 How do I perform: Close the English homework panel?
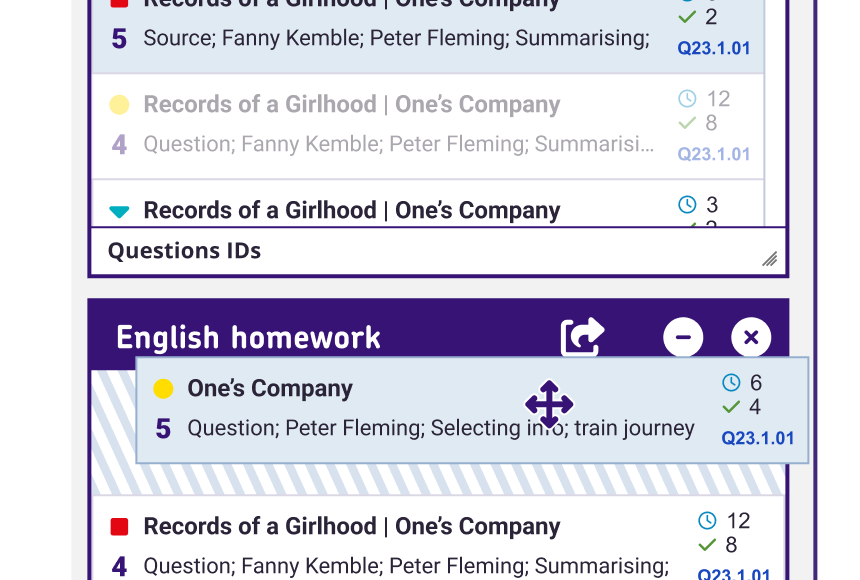point(751,337)
